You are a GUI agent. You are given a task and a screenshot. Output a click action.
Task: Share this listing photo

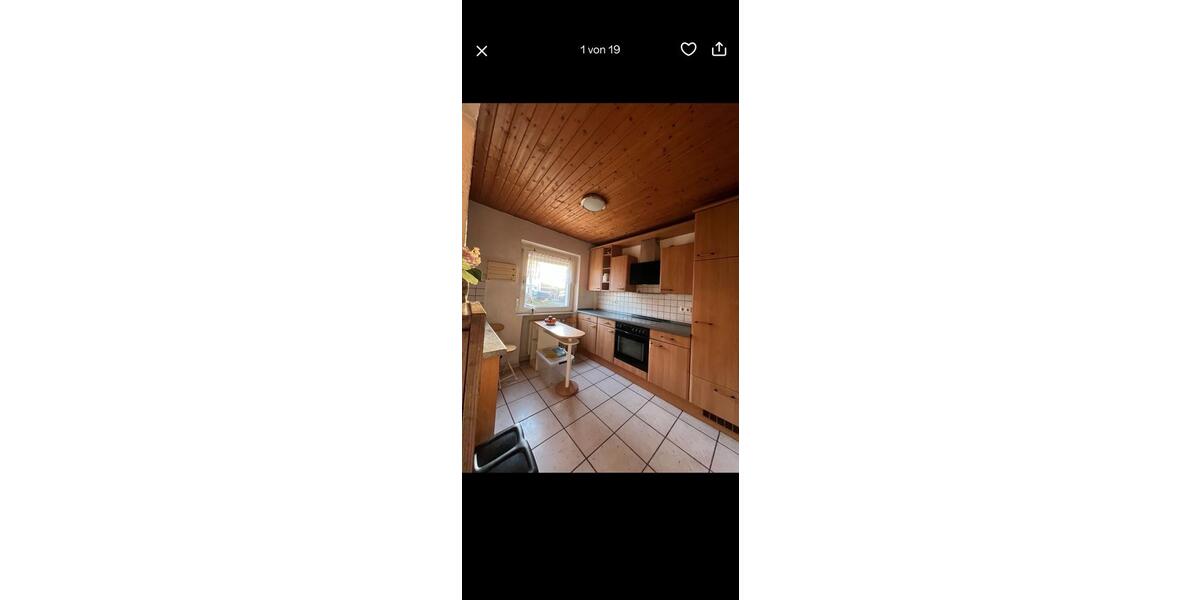(719, 49)
